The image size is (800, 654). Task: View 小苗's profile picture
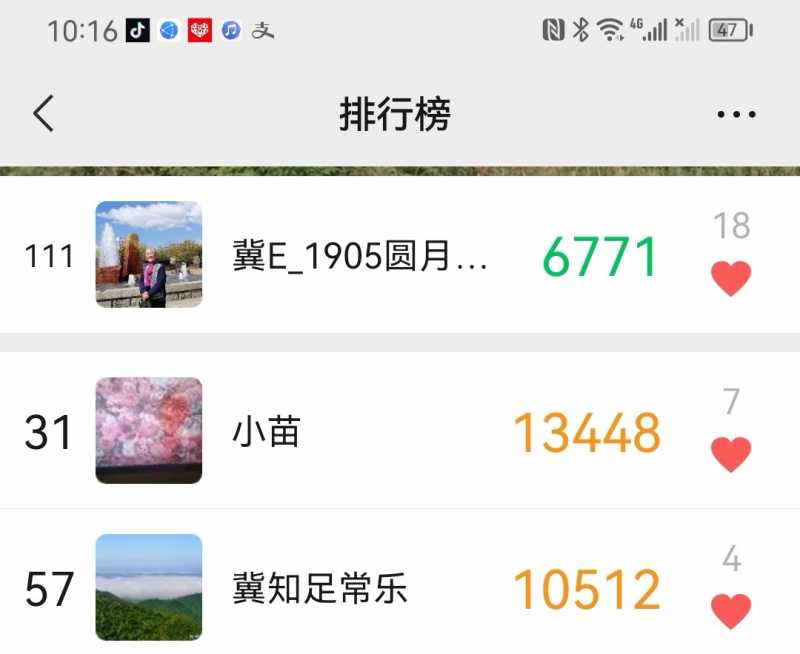[x=149, y=431]
